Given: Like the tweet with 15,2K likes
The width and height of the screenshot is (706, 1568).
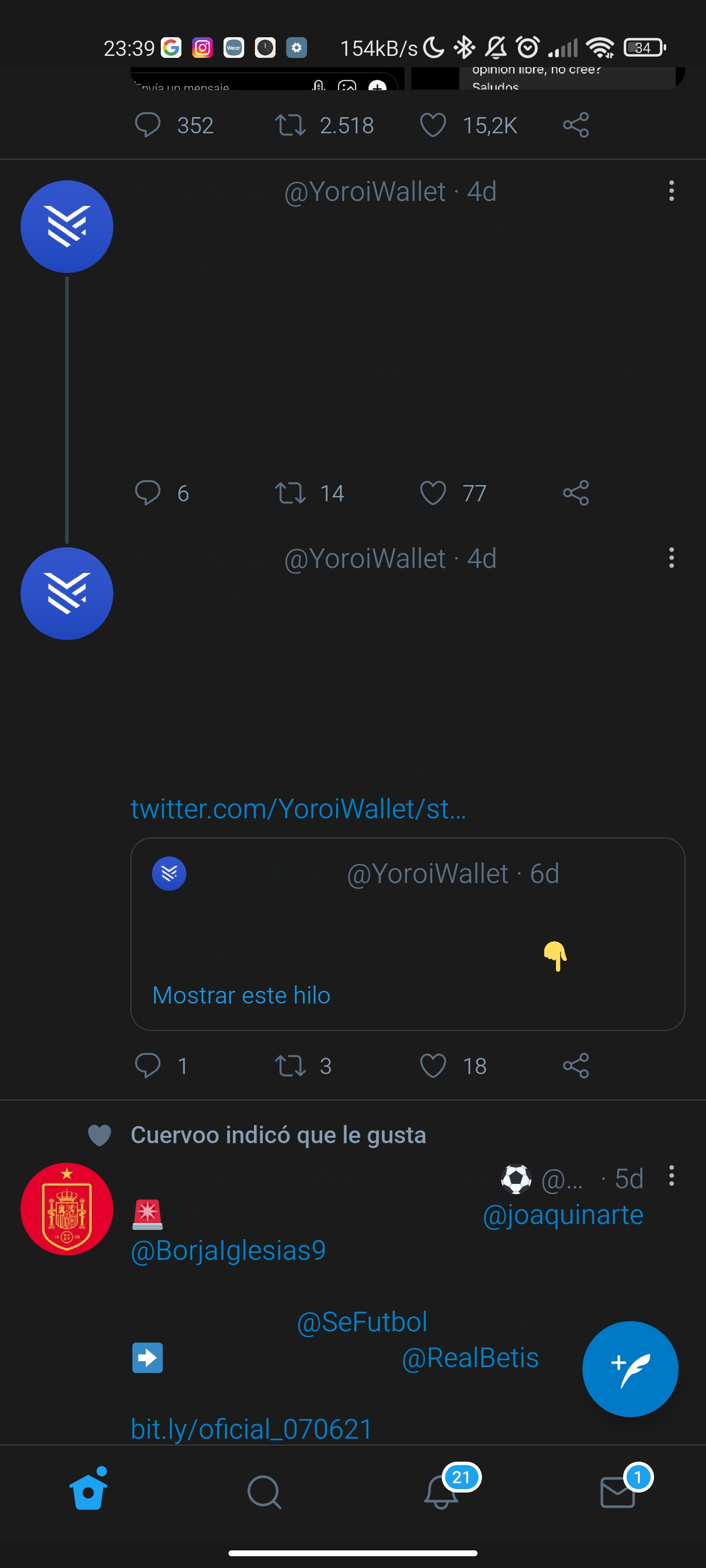Looking at the screenshot, I should 433,125.
